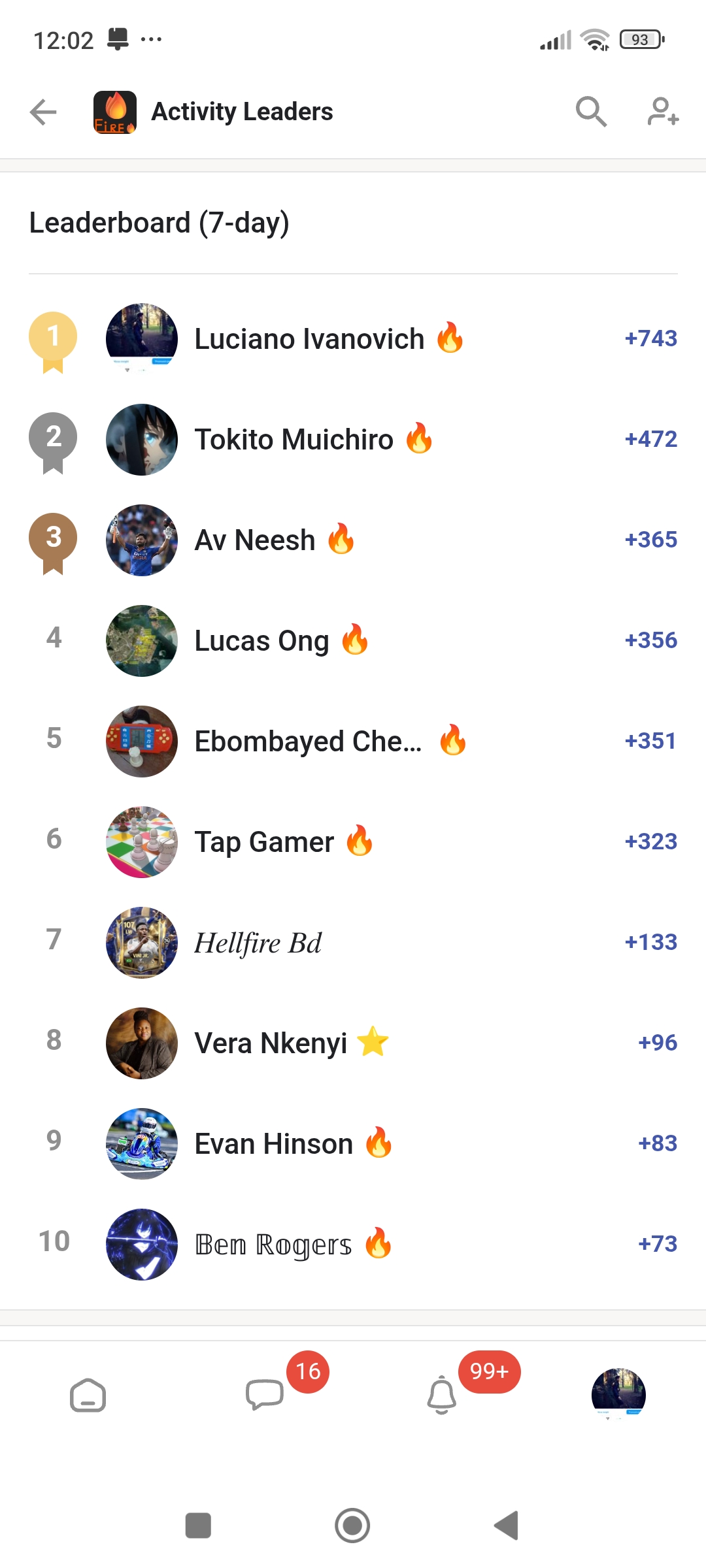Open chats via the message bubble icon

point(265,1395)
